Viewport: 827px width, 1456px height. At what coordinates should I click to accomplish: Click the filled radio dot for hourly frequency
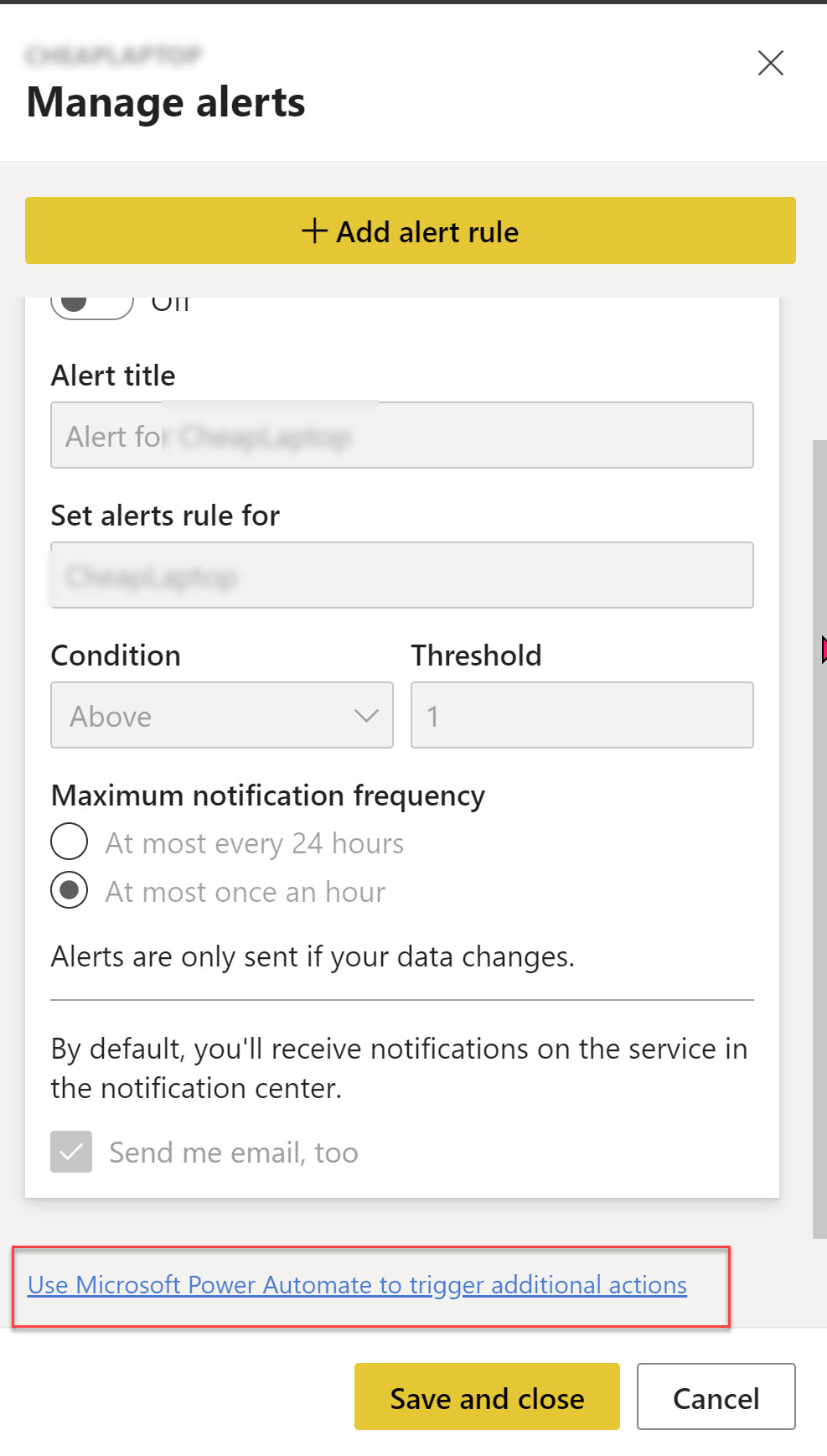[69, 891]
